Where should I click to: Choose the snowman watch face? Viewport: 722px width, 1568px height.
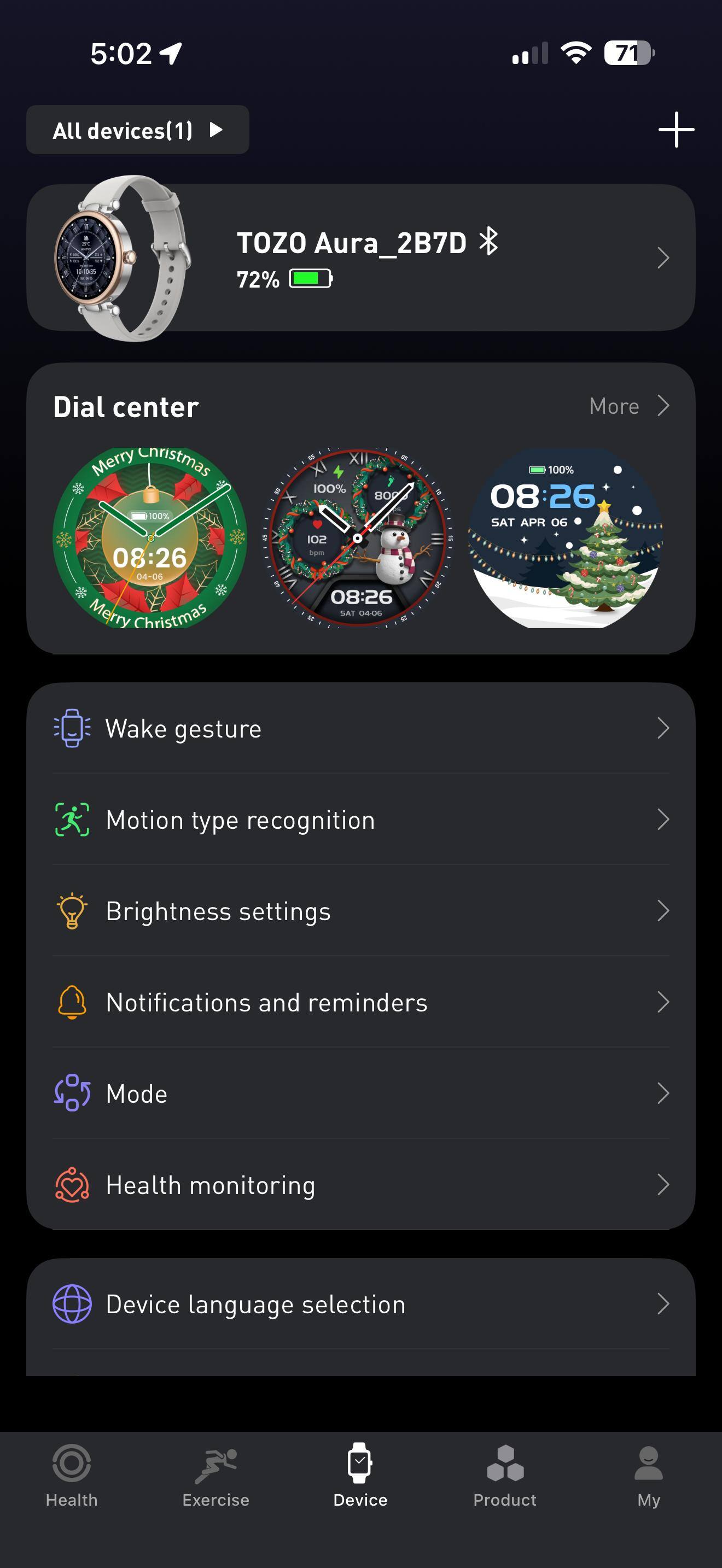point(358,538)
